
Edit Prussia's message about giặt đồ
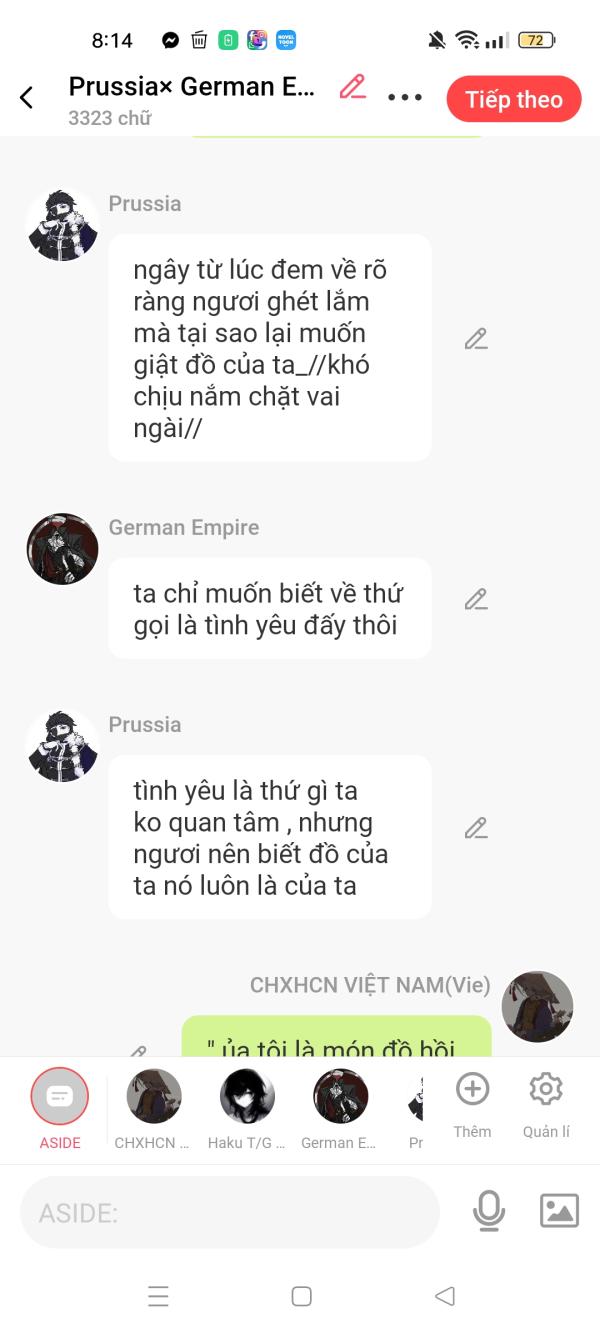(476, 339)
